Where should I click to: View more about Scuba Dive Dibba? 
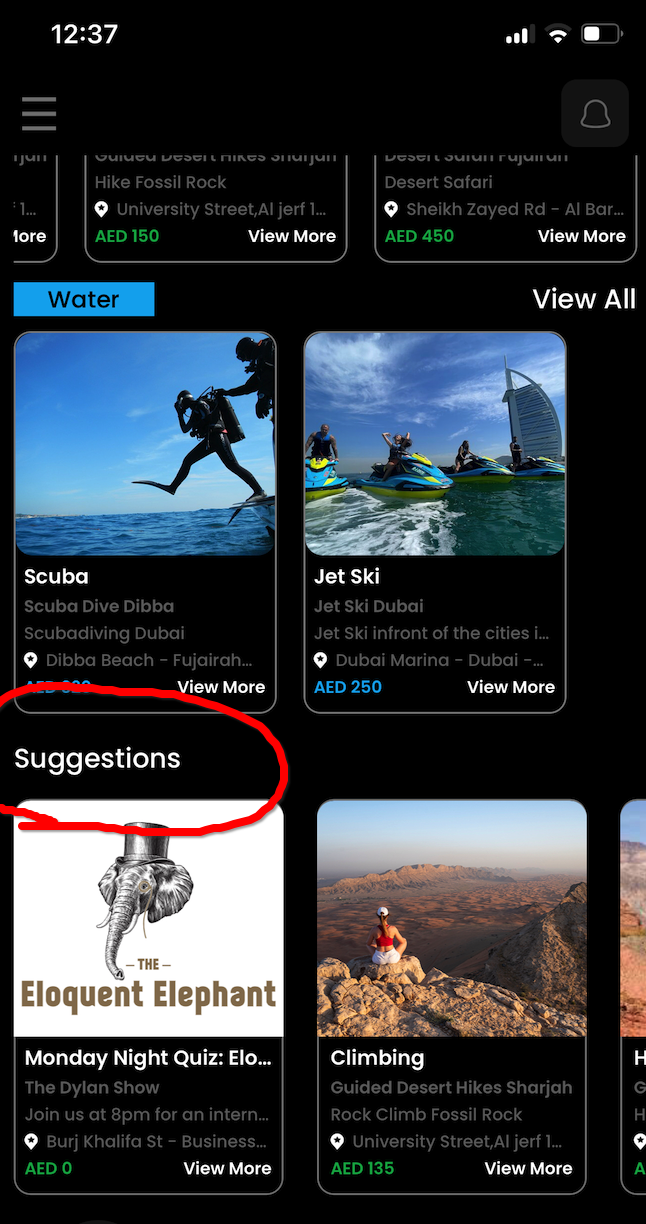tap(221, 687)
